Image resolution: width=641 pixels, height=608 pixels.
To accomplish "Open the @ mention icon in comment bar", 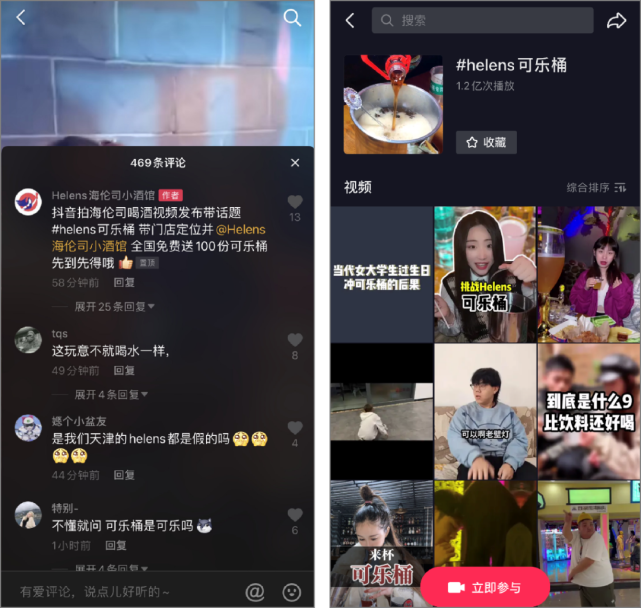I will (255, 592).
